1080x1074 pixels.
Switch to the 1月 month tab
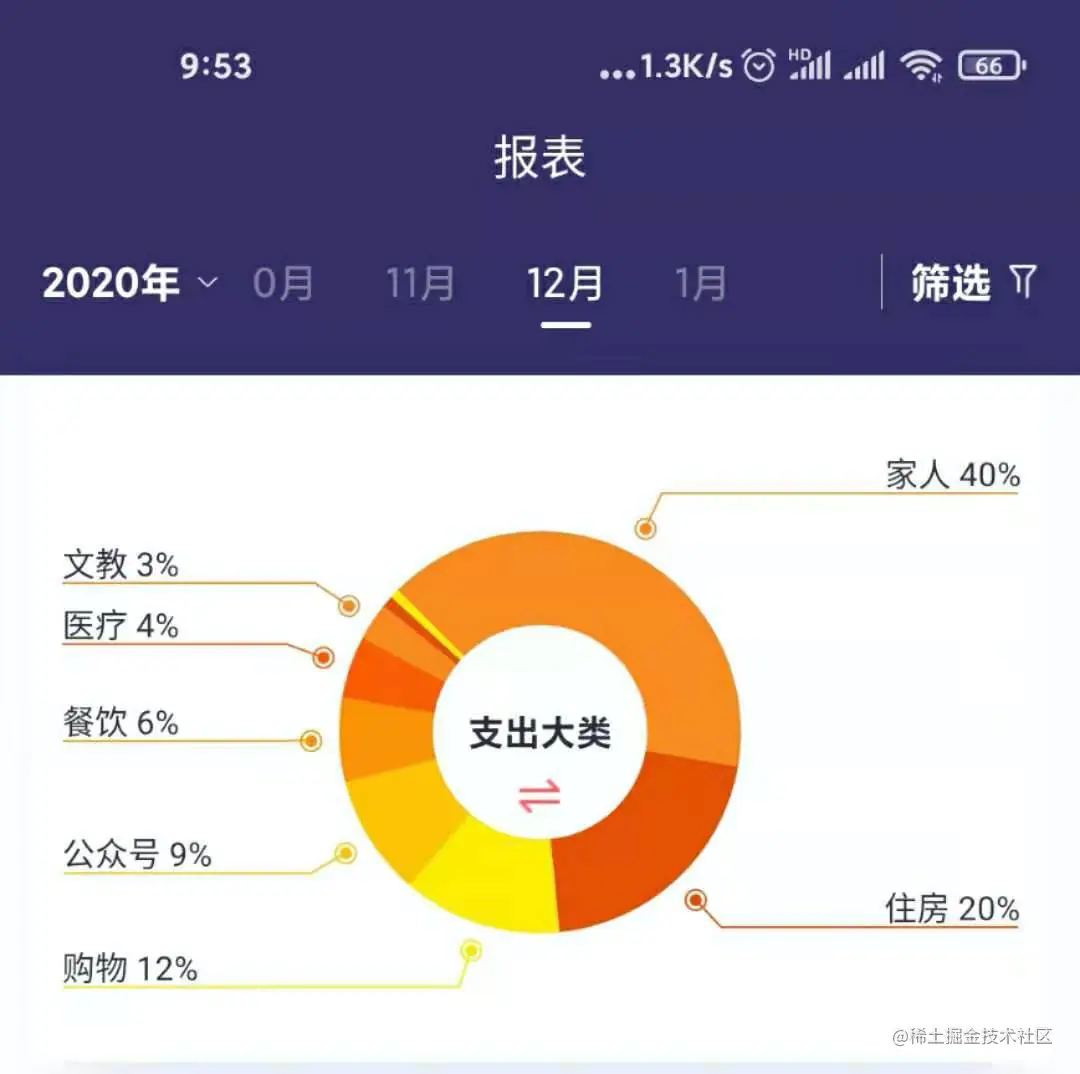[700, 284]
